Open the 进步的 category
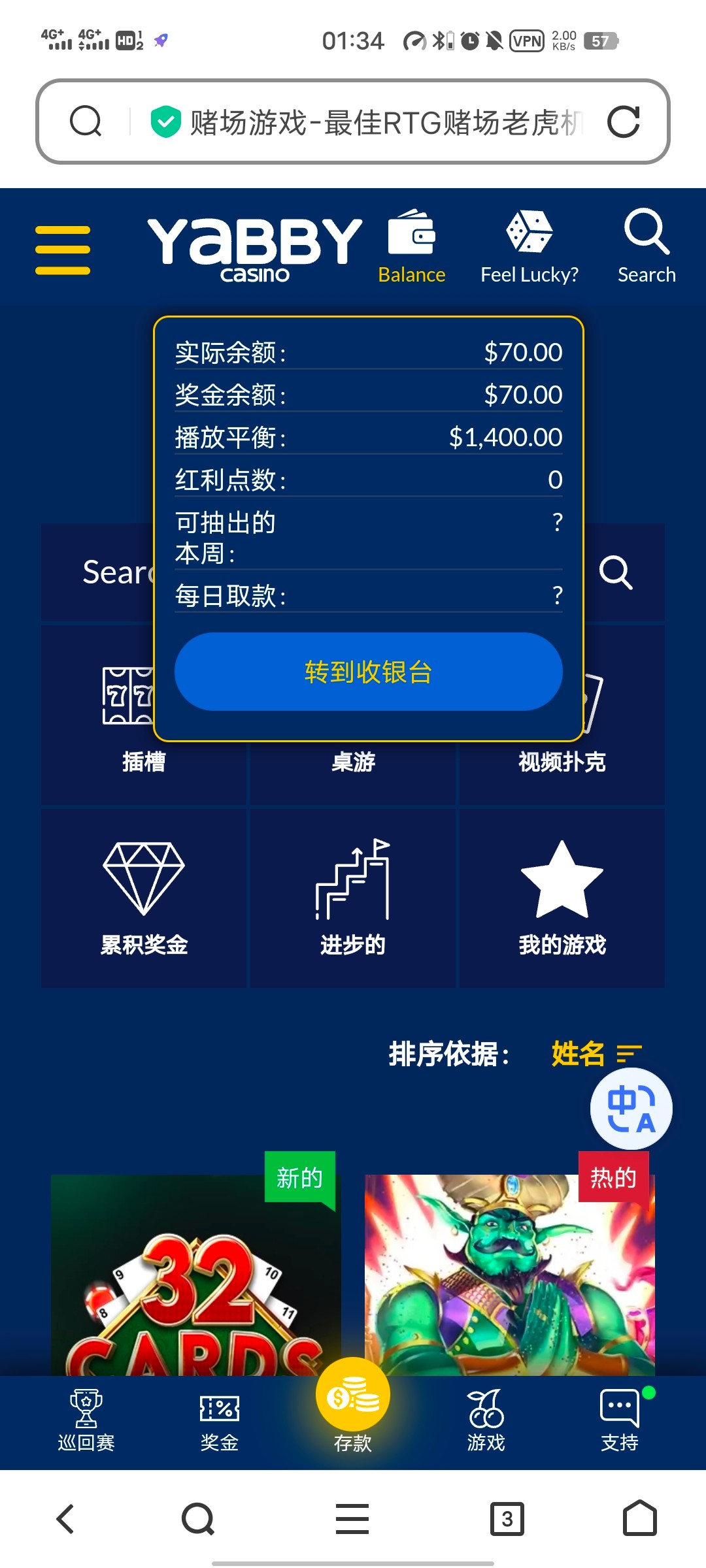 point(352,898)
